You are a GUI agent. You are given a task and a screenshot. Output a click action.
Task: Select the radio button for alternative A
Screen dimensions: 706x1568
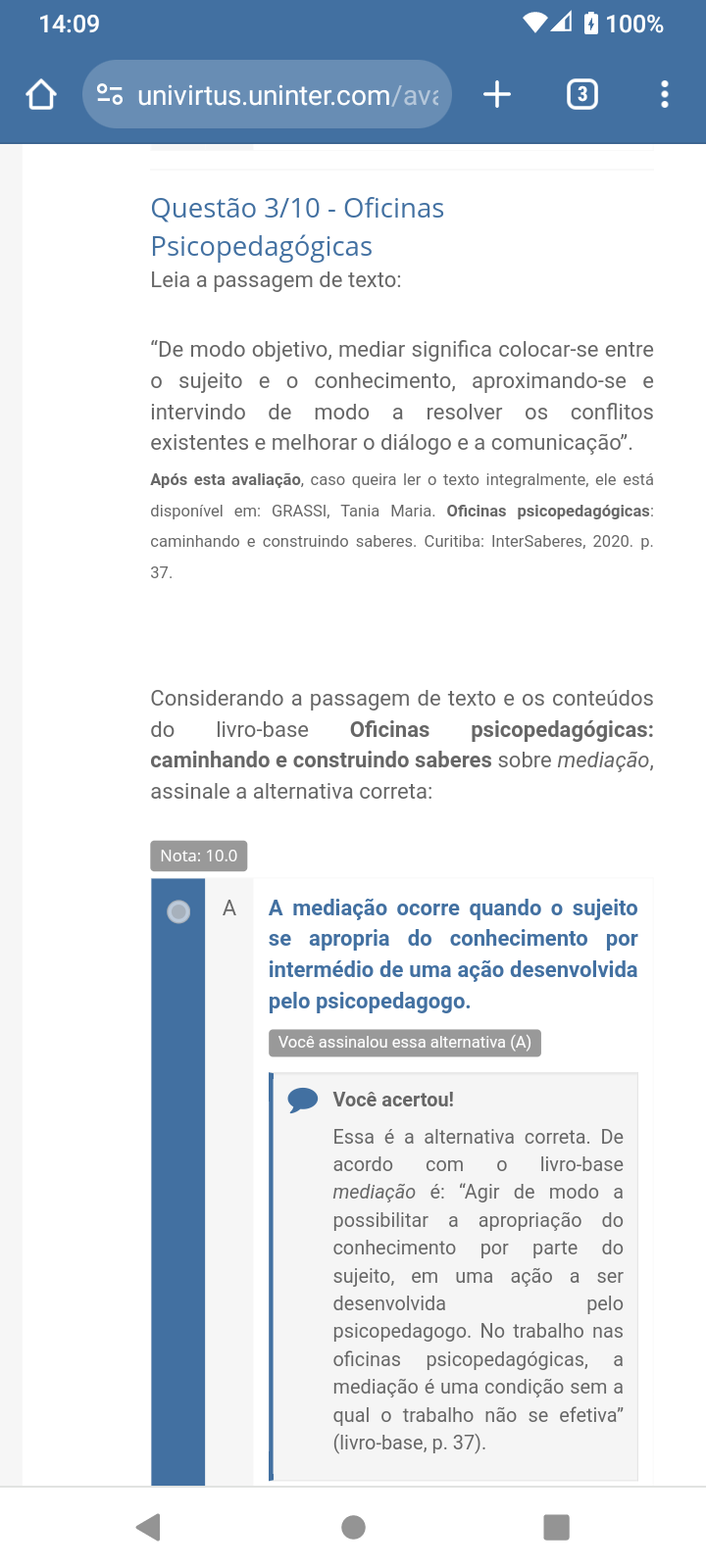(x=178, y=911)
